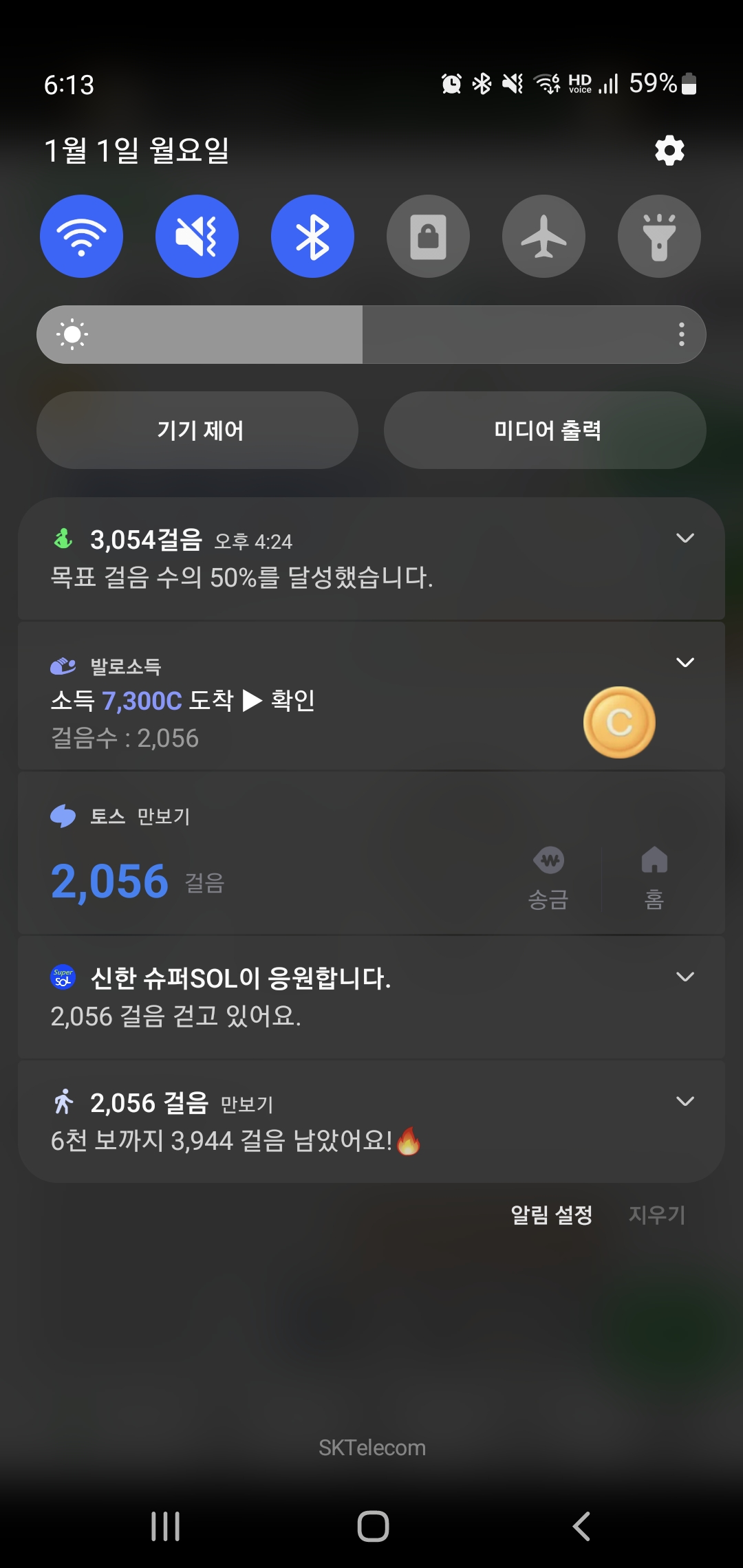Viewport: 743px width, 1568px height.
Task: Toggle Wi-Fi off
Action: (x=81, y=237)
